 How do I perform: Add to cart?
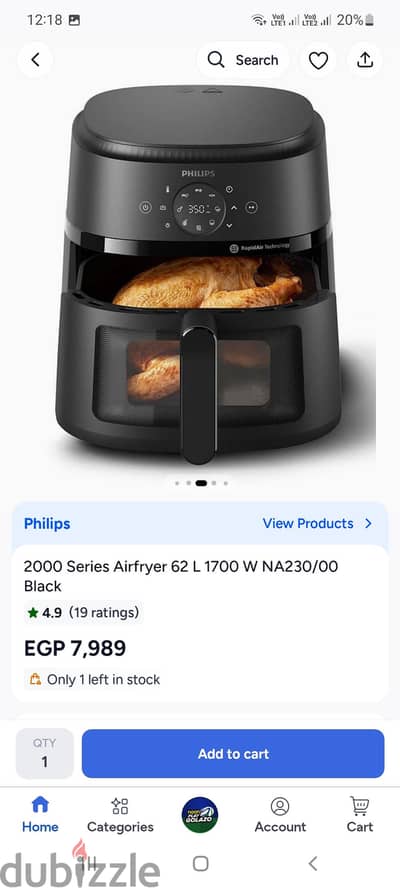[233, 754]
